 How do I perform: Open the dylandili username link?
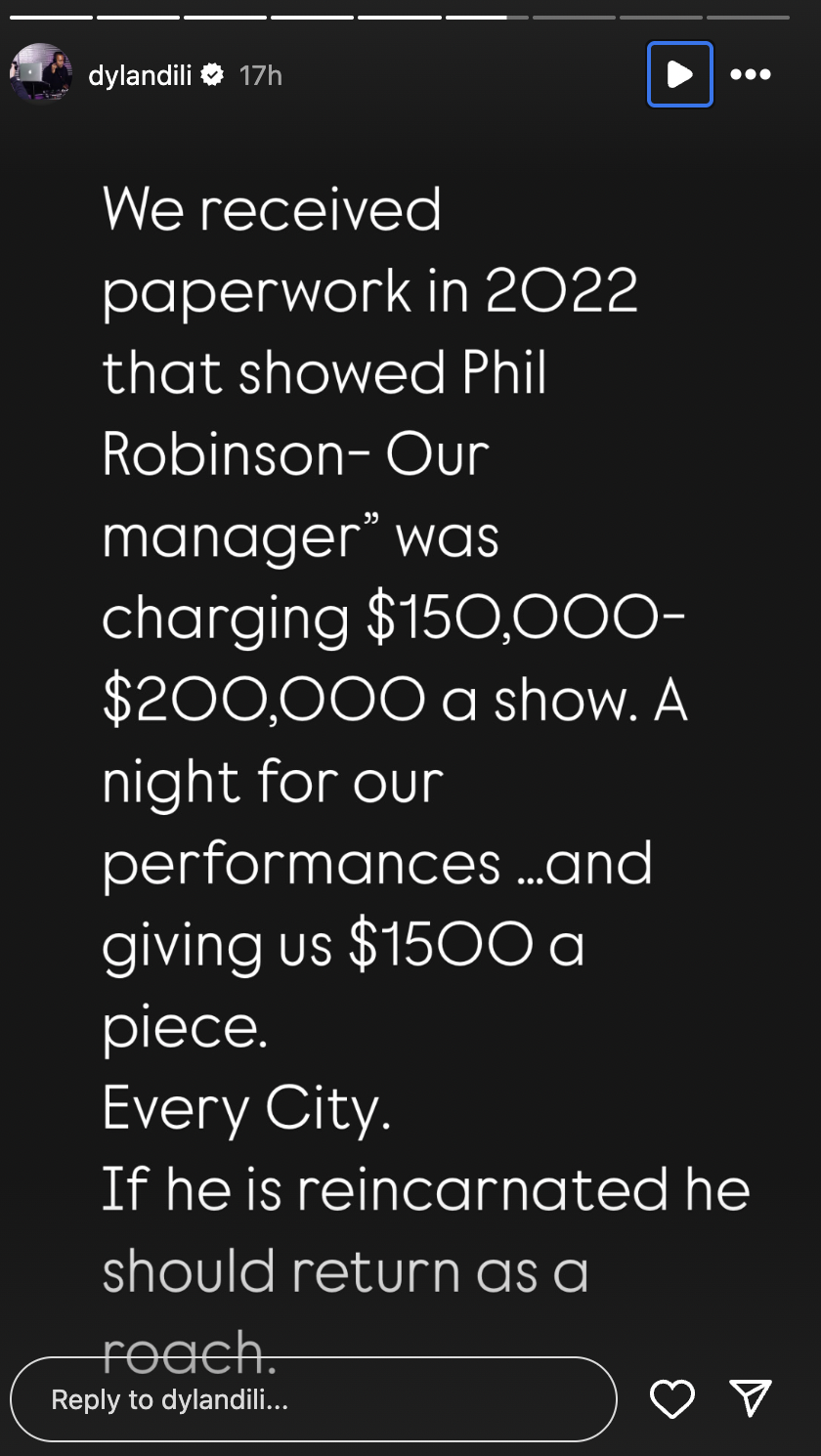[x=140, y=74]
